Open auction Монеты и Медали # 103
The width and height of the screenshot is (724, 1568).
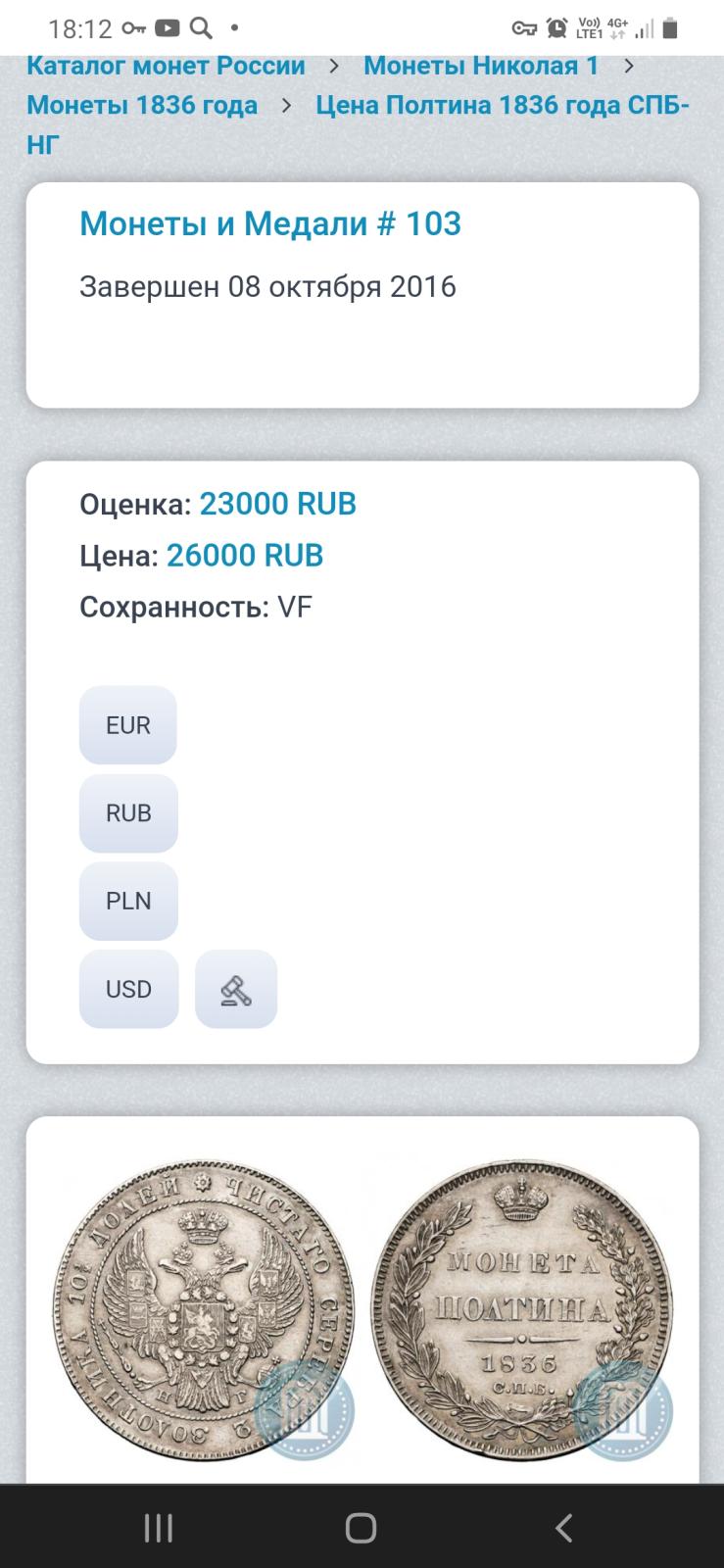(x=270, y=223)
